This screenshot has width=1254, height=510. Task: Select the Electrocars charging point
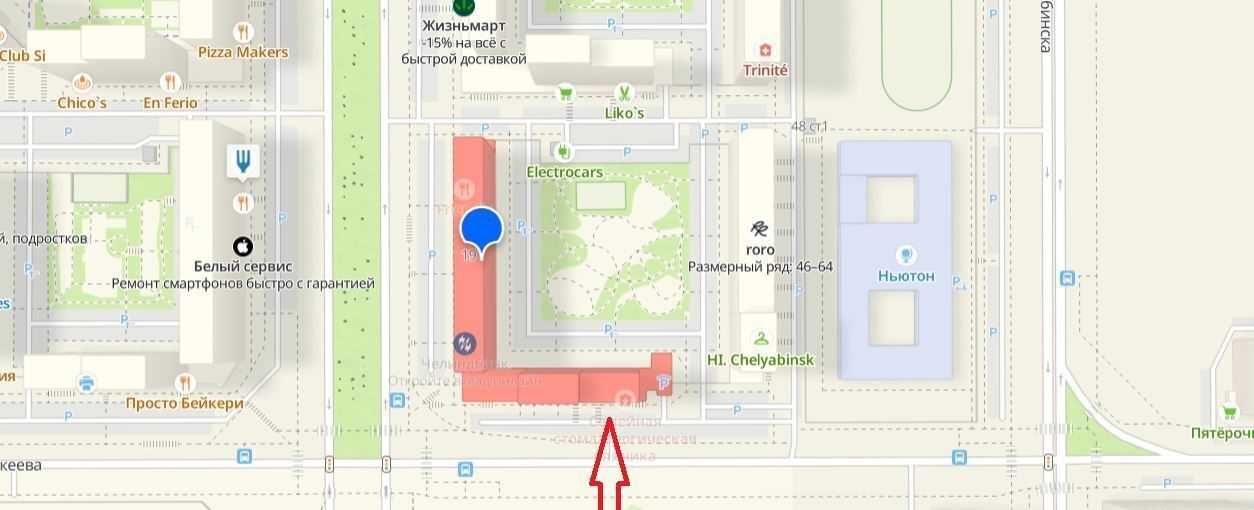click(562, 152)
